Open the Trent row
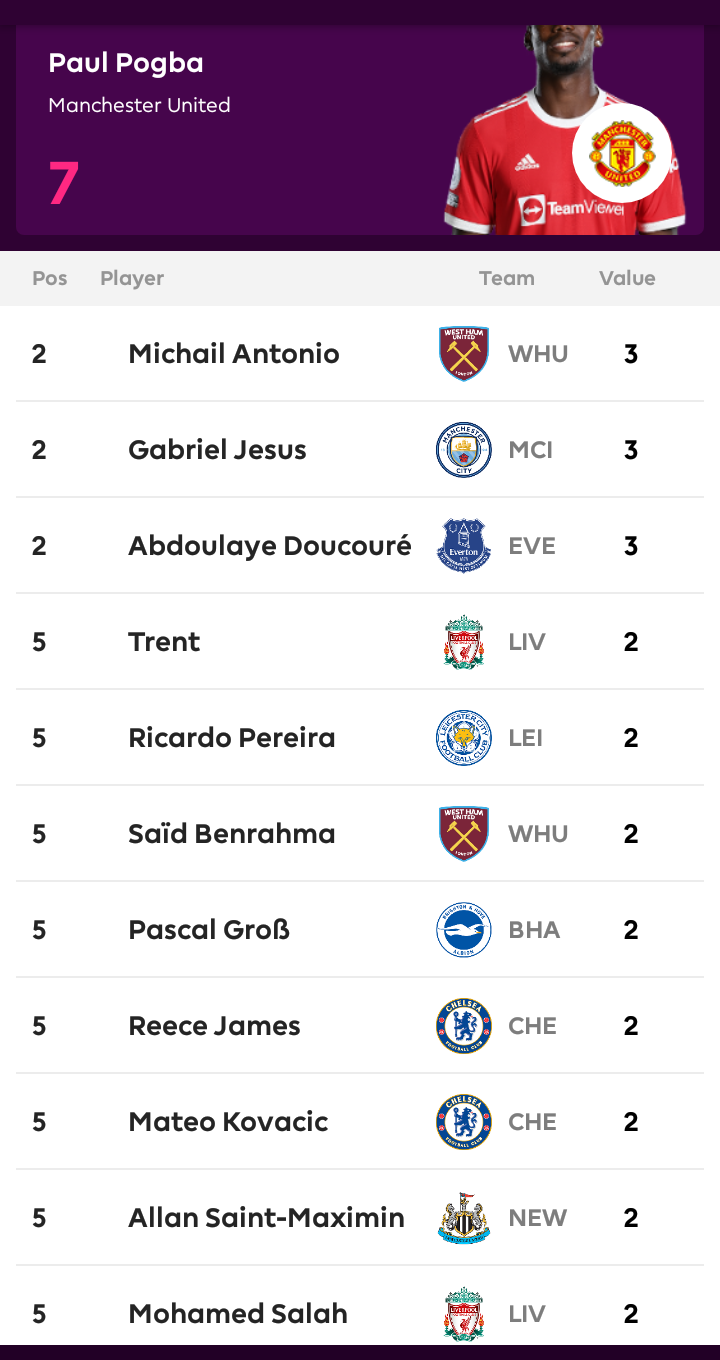720x1360 pixels. [x=360, y=642]
